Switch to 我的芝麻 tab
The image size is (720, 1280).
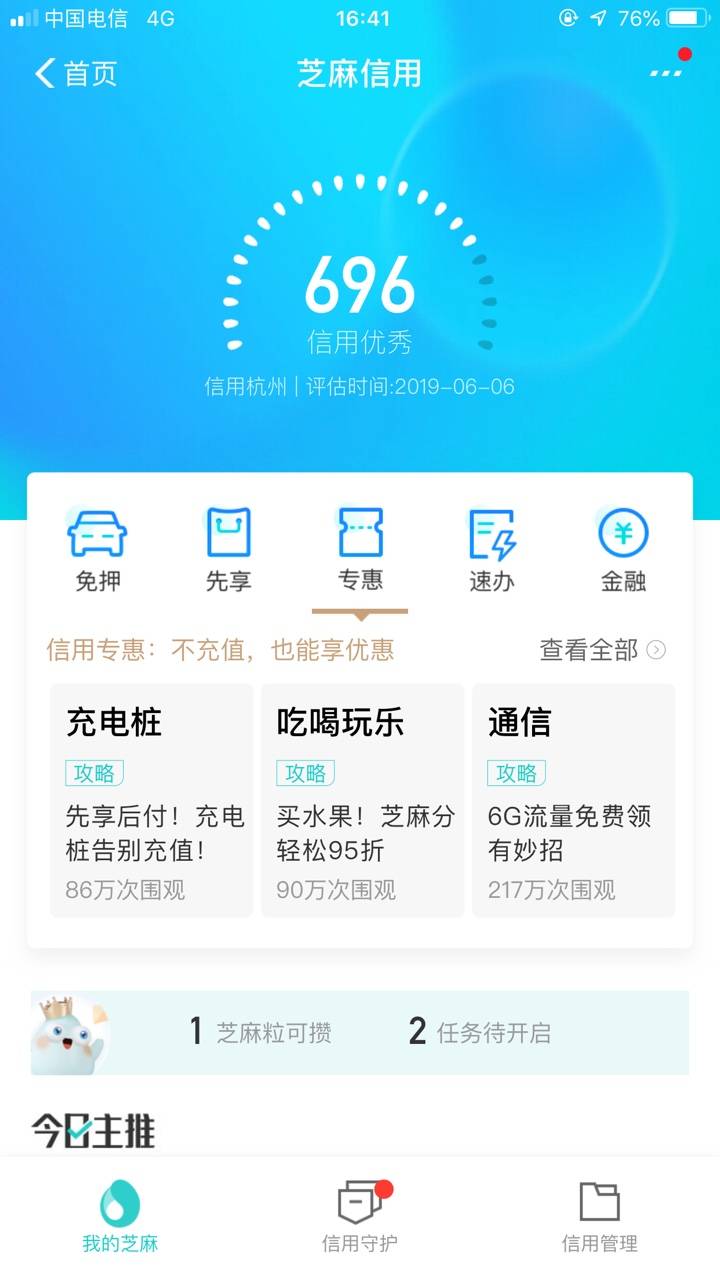point(120,1216)
